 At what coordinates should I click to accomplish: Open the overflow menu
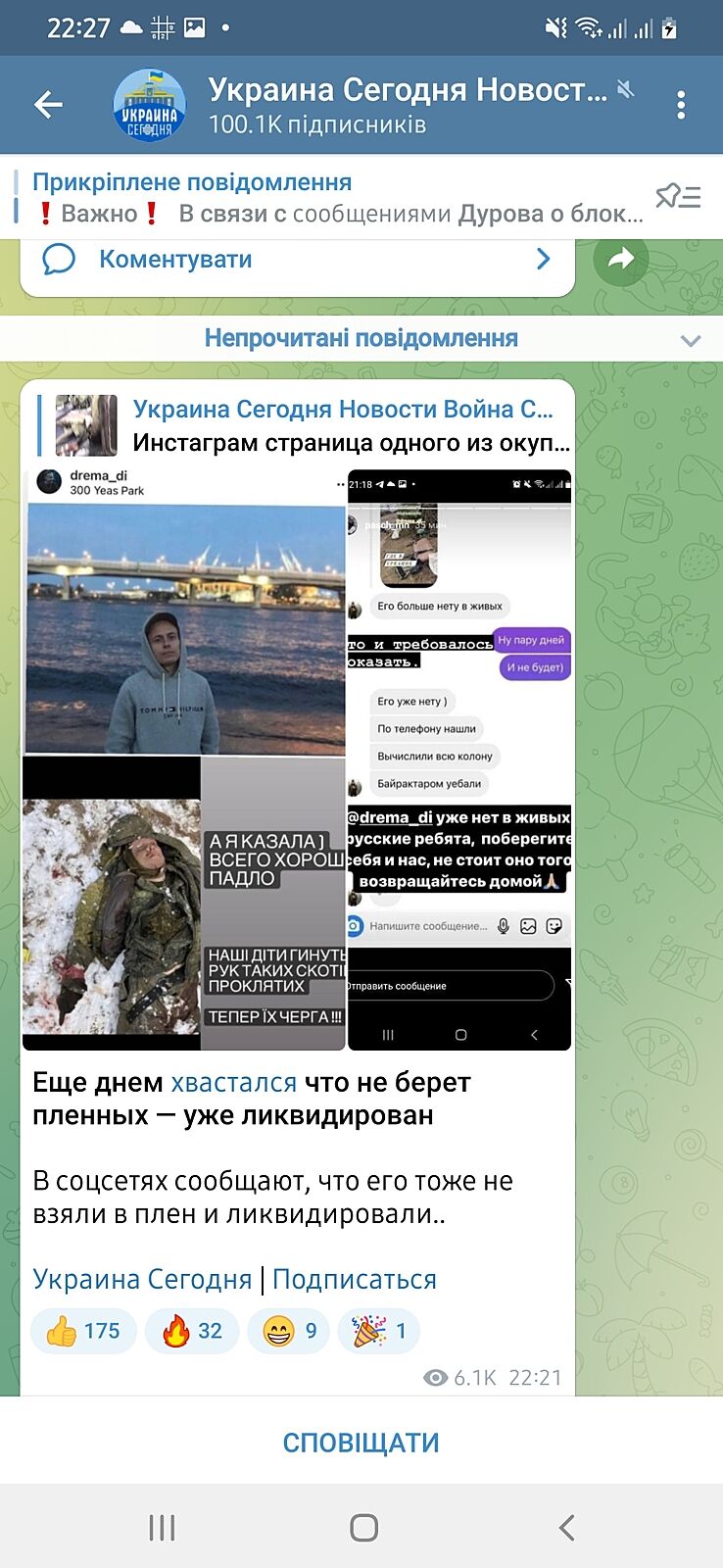681,105
